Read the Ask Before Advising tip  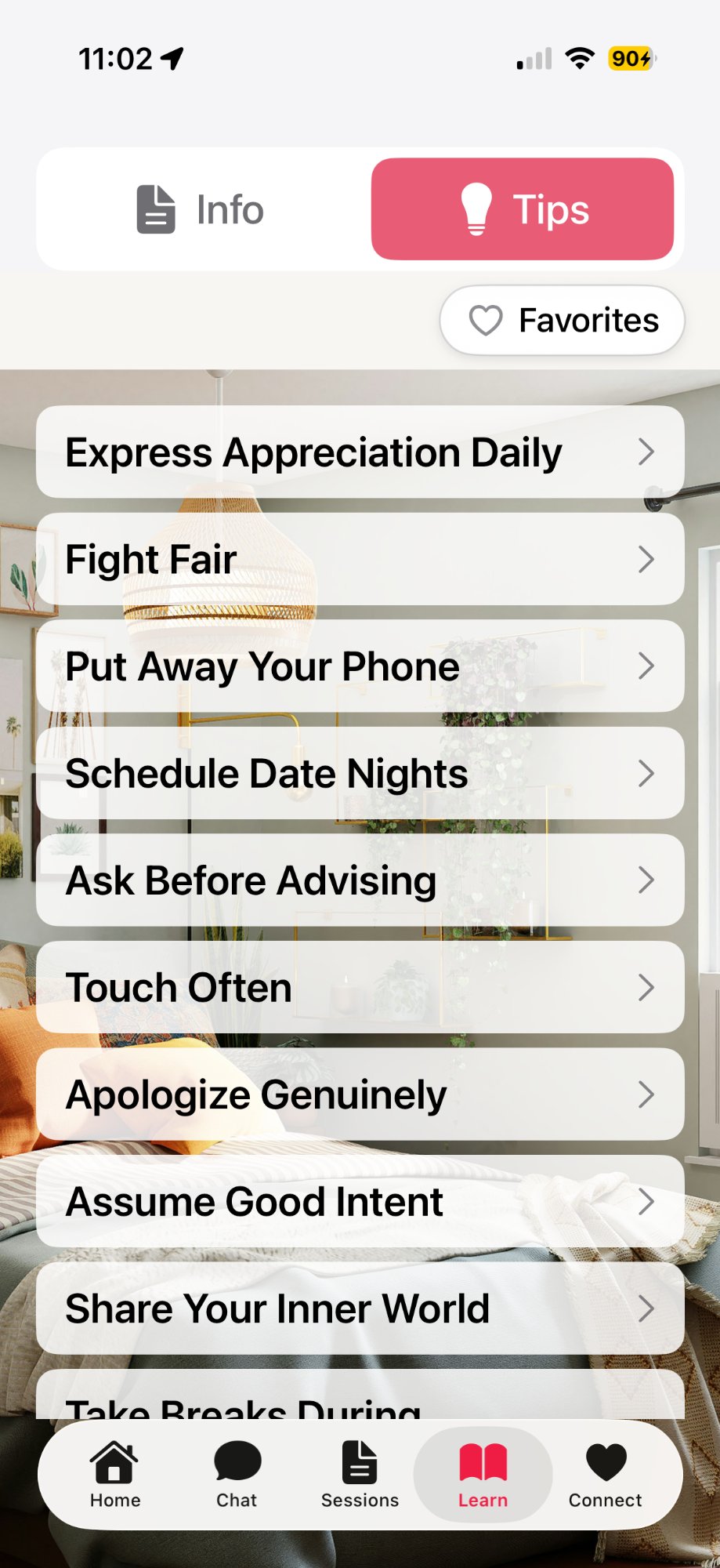pyautogui.click(x=360, y=880)
